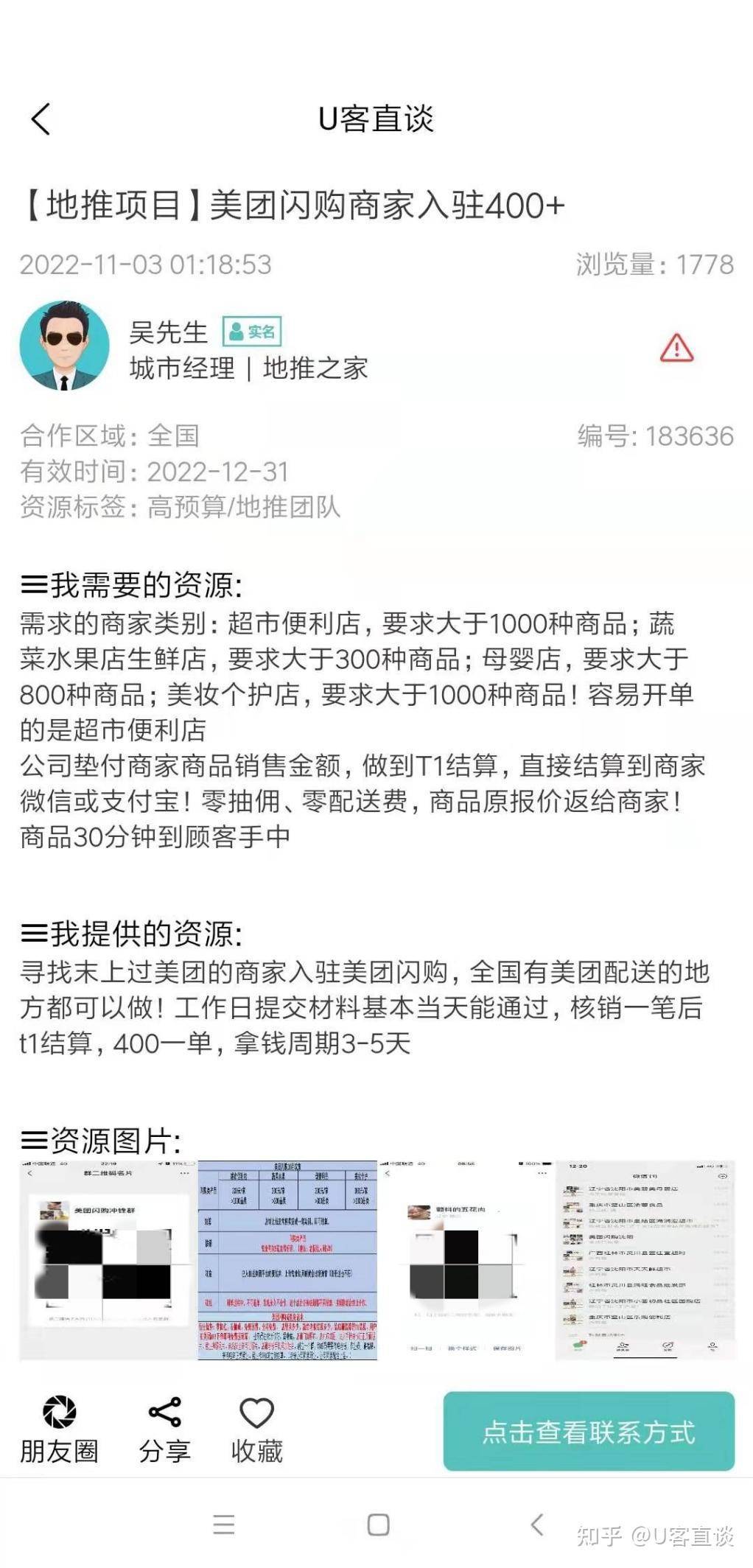Open the 群二维码名片 resource image
This screenshot has width=753, height=1568.
(108, 1260)
